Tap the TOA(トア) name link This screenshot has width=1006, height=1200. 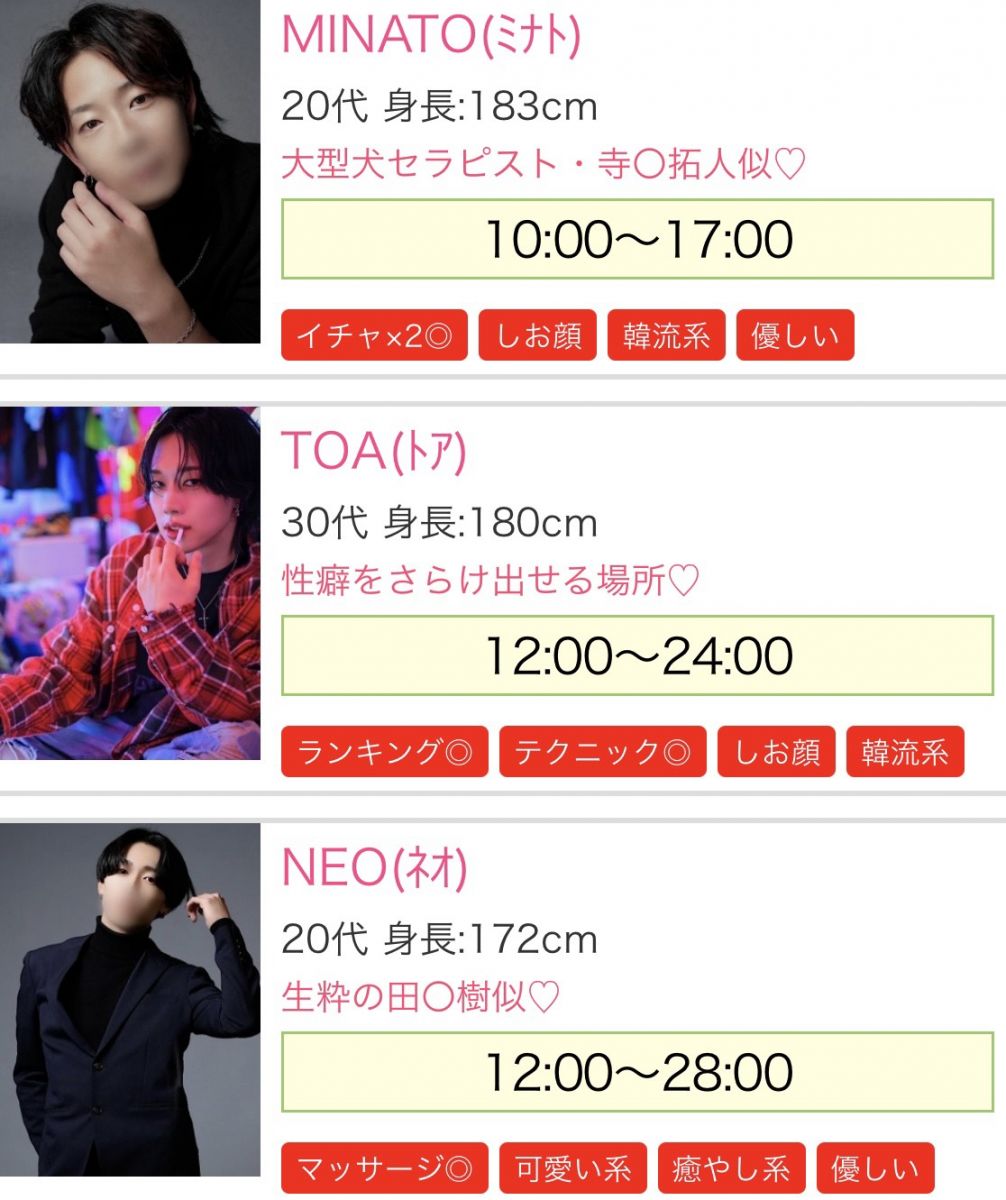click(x=374, y=452)
